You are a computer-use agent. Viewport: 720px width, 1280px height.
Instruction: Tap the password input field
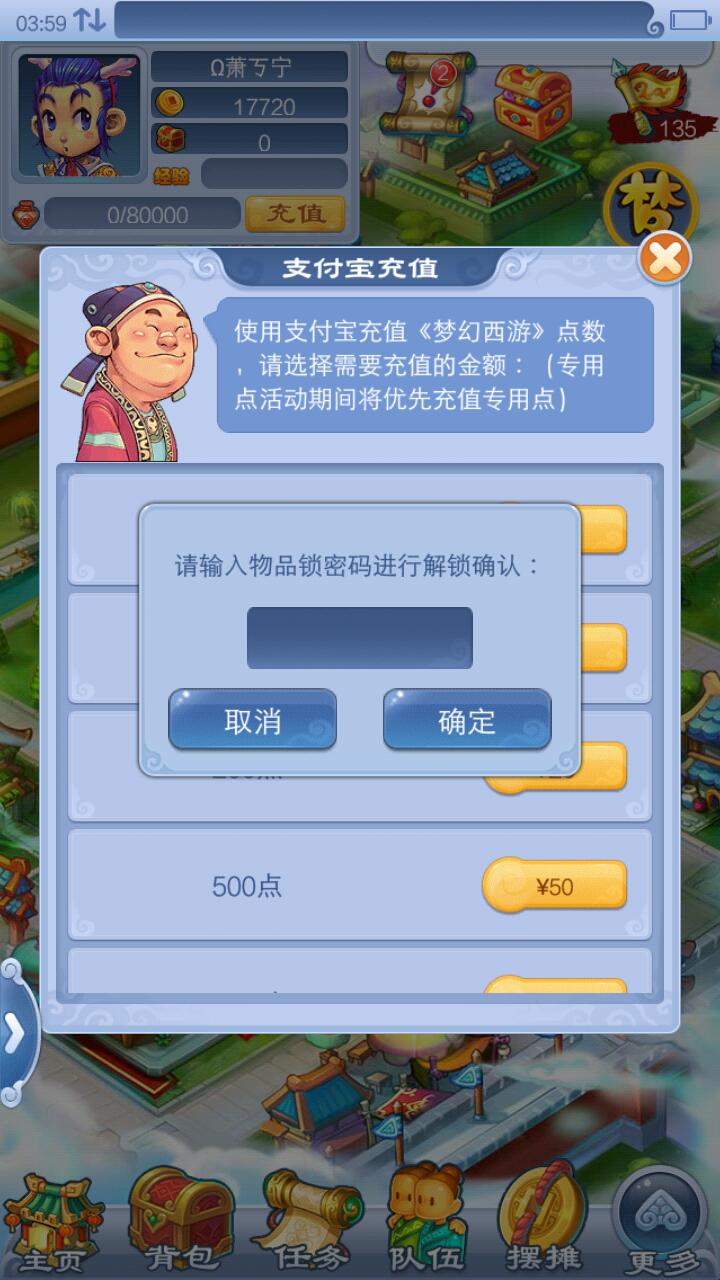pyautogui.click(x=359, y=638)
